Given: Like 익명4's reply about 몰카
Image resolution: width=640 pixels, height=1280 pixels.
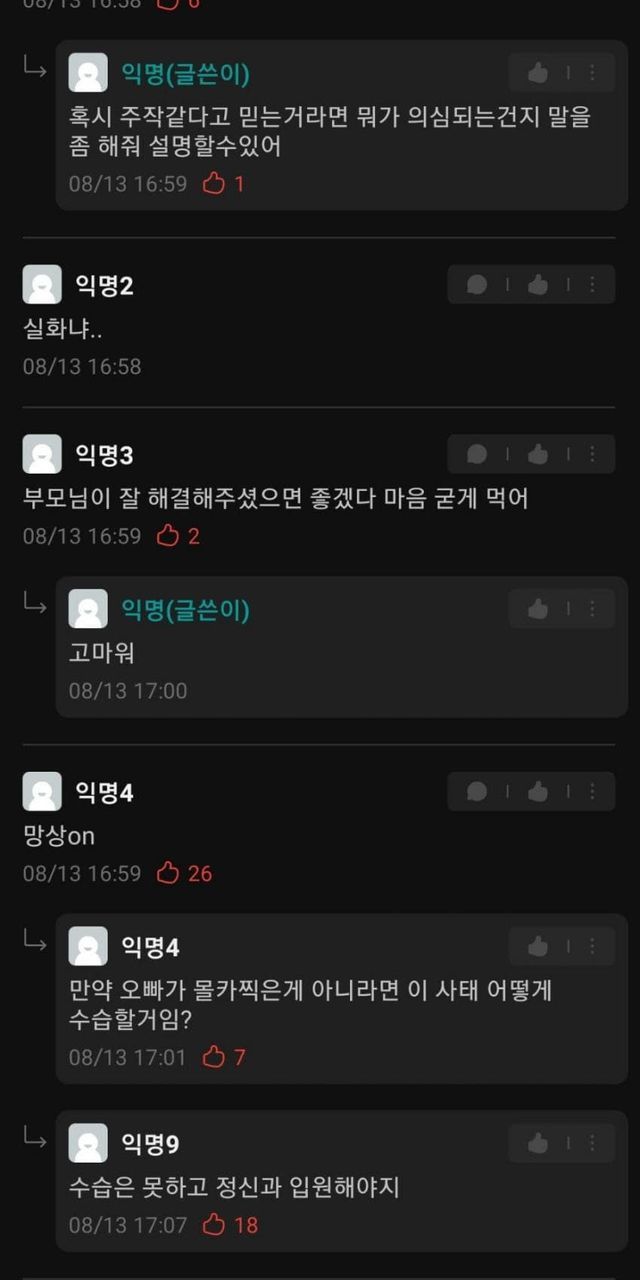Looking at the screenshot, I should pyautogui.click(x=538, y=946).
